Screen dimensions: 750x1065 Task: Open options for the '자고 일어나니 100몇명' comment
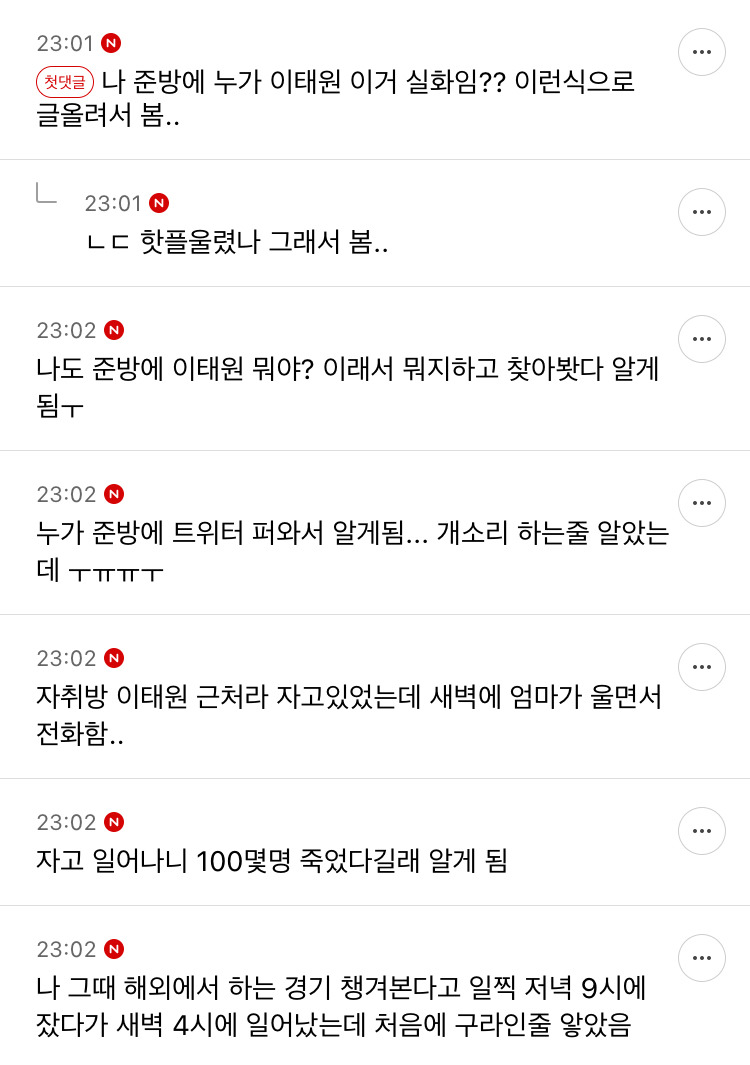[x=701, y=831]
